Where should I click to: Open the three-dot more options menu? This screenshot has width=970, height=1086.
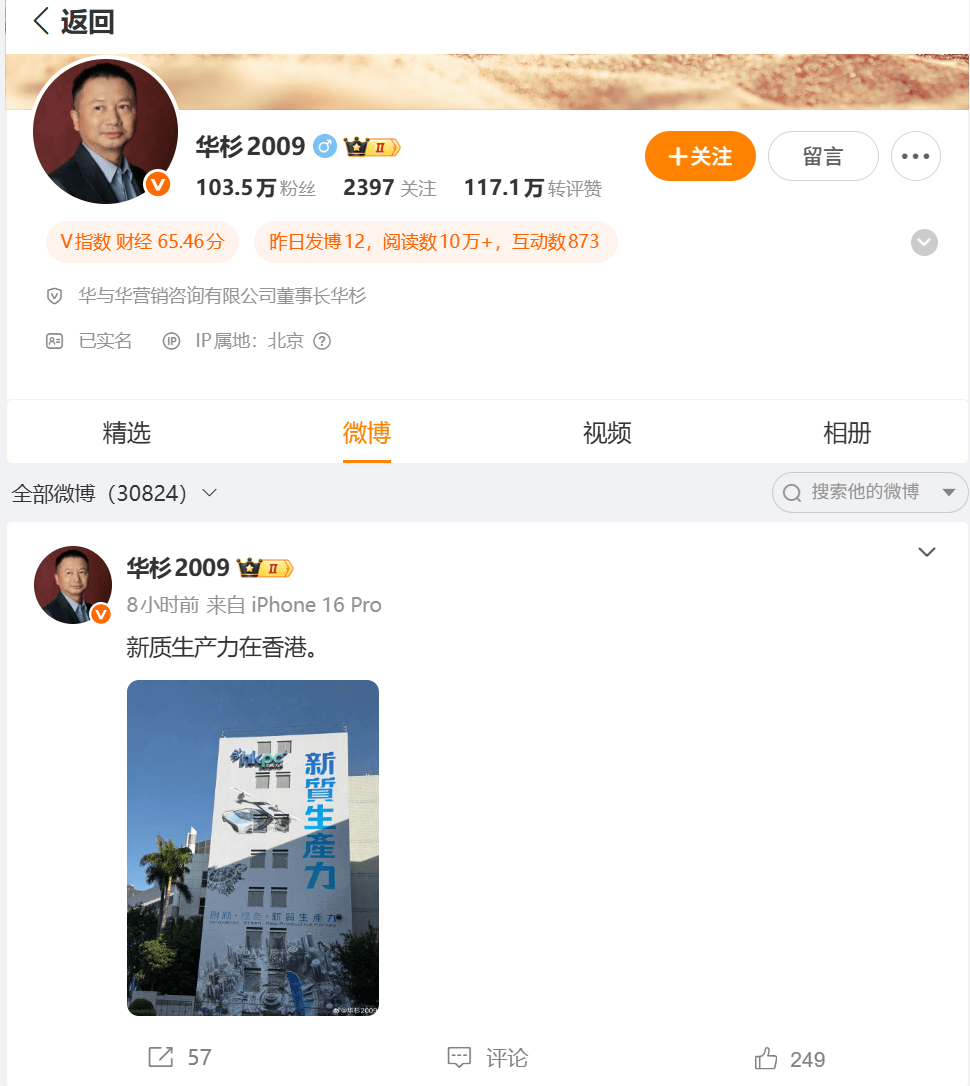click(x=916, y=157)
